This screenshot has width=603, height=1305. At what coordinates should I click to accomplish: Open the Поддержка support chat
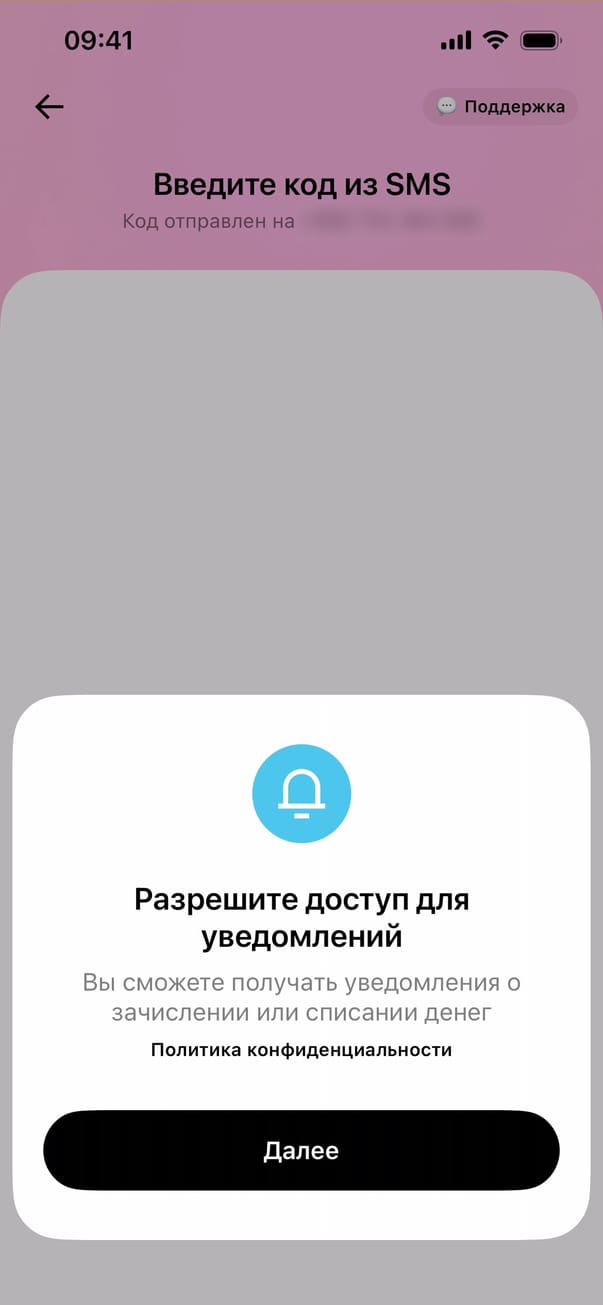(501, 107)
